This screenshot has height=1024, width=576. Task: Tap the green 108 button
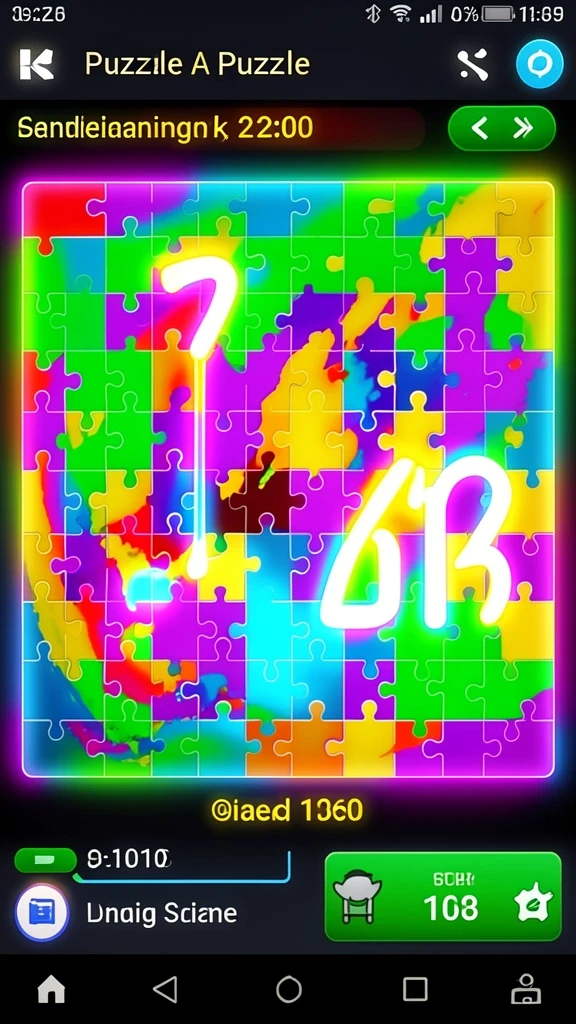click(x=443, y=896)
